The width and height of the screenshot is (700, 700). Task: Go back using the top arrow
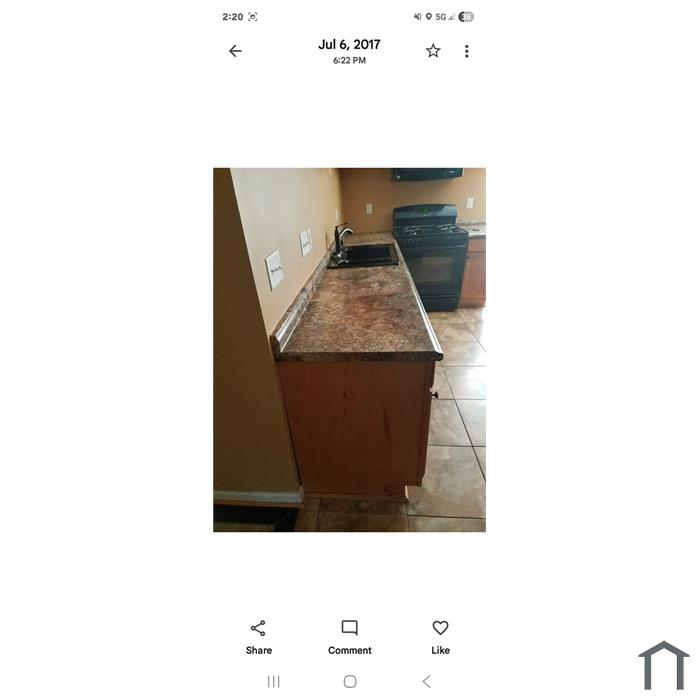pyautogui.click(x=235, y=51)
